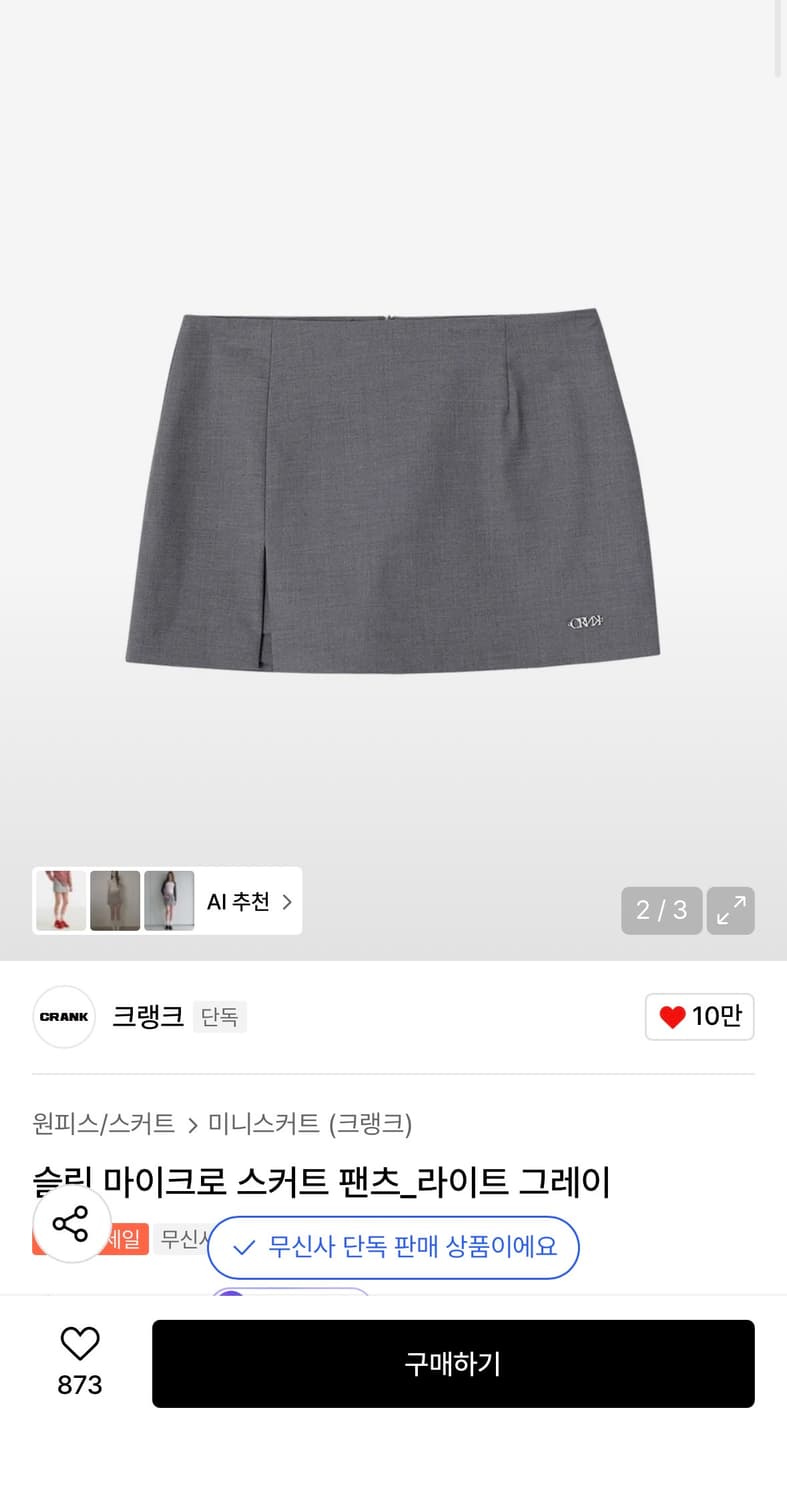Screen dimensions: 787x1500
Task: Click the 단독 badge beside the brand name
Action: tap(220, 1016)
